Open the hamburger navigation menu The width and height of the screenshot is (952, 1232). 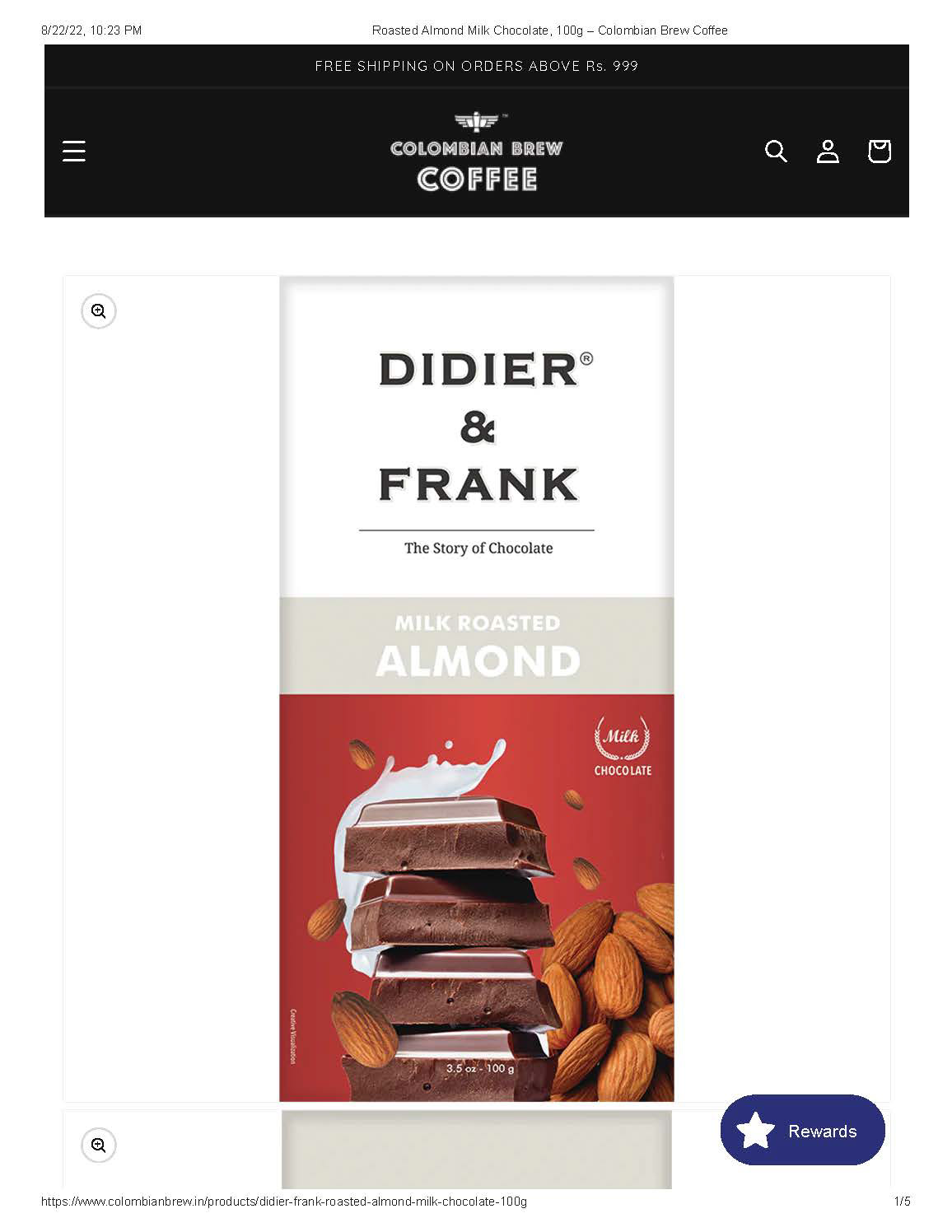74,152
